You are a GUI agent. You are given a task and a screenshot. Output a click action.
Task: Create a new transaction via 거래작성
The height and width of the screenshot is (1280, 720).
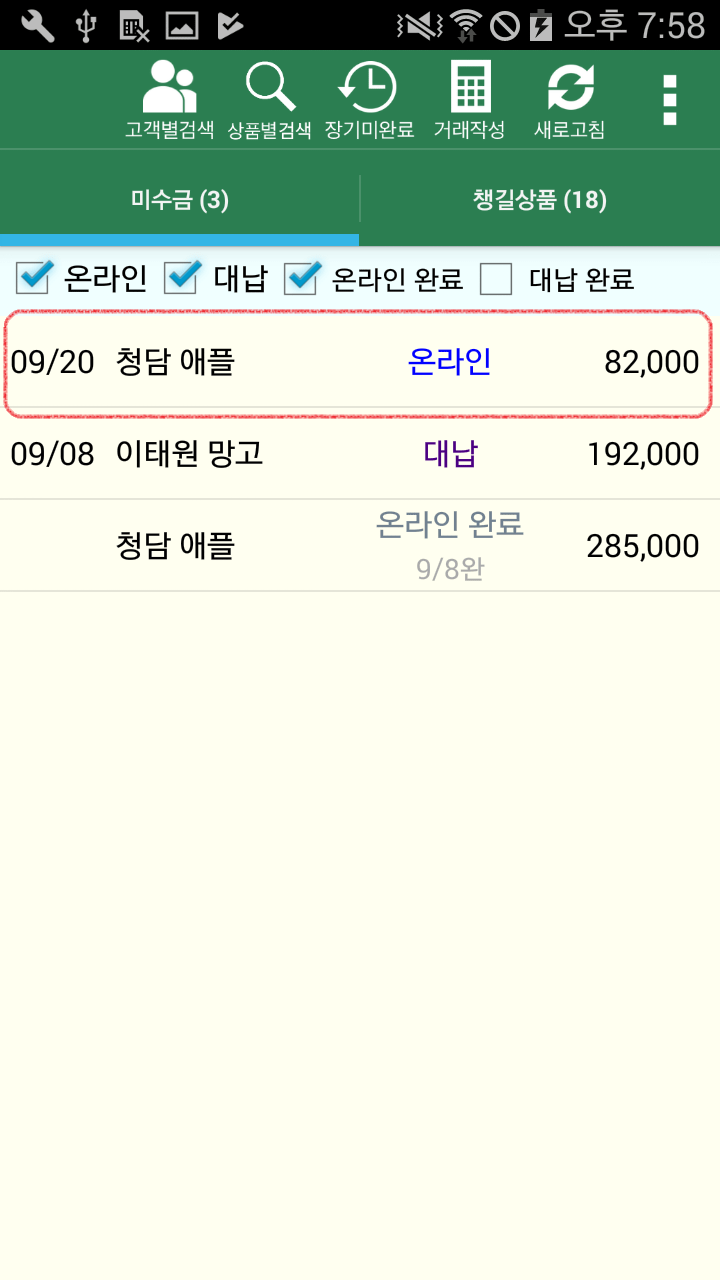[x=469, y=100]
